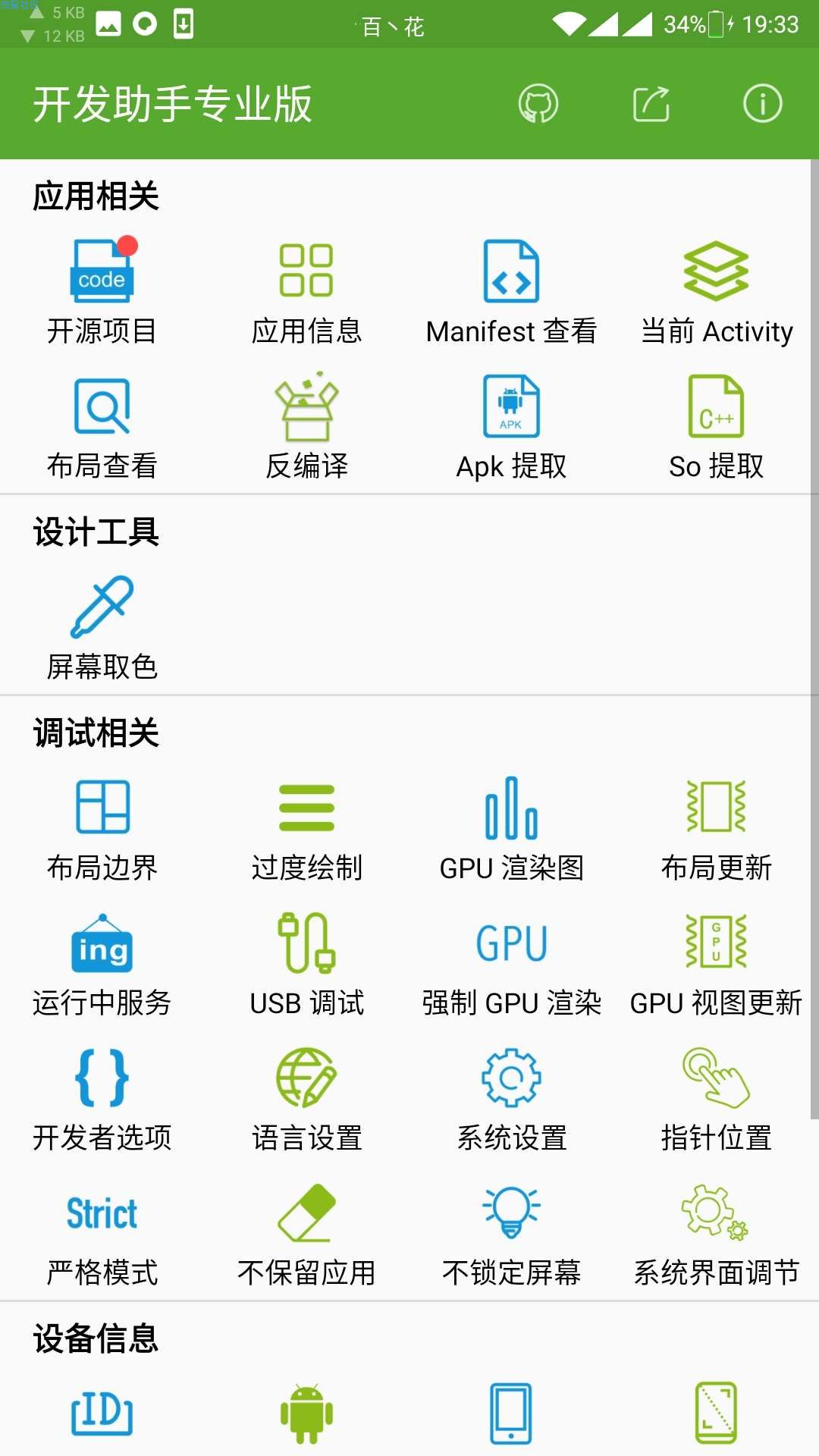Tap 指针位置
Image resolution: width=819 pixels, height=1456 pixels.
pos(717,1099)
